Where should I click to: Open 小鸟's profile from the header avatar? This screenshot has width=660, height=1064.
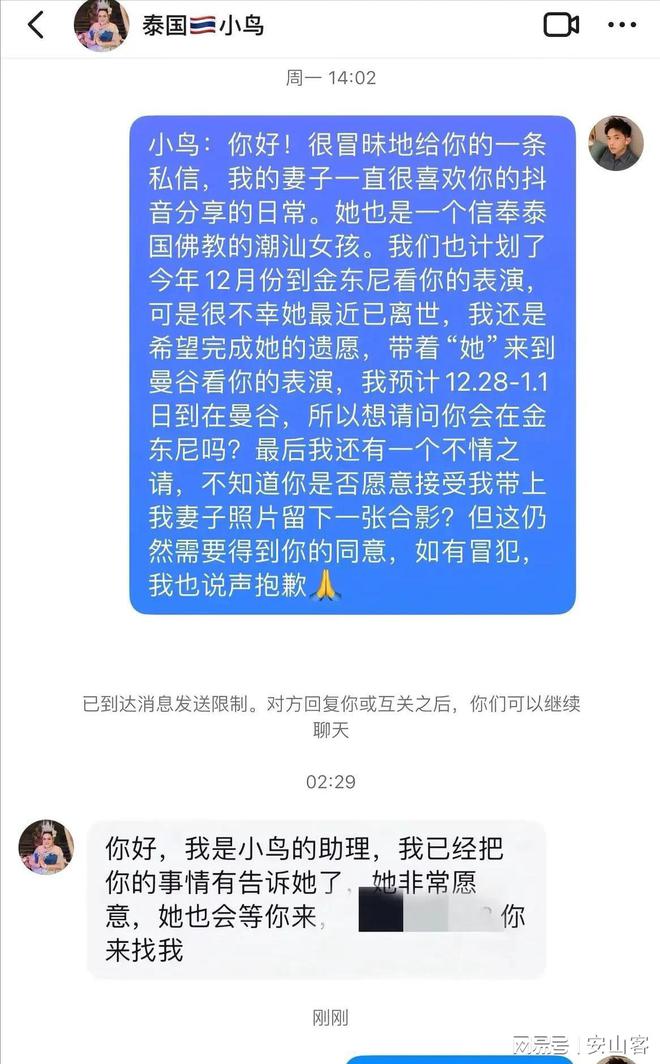[x=101, y=25]
